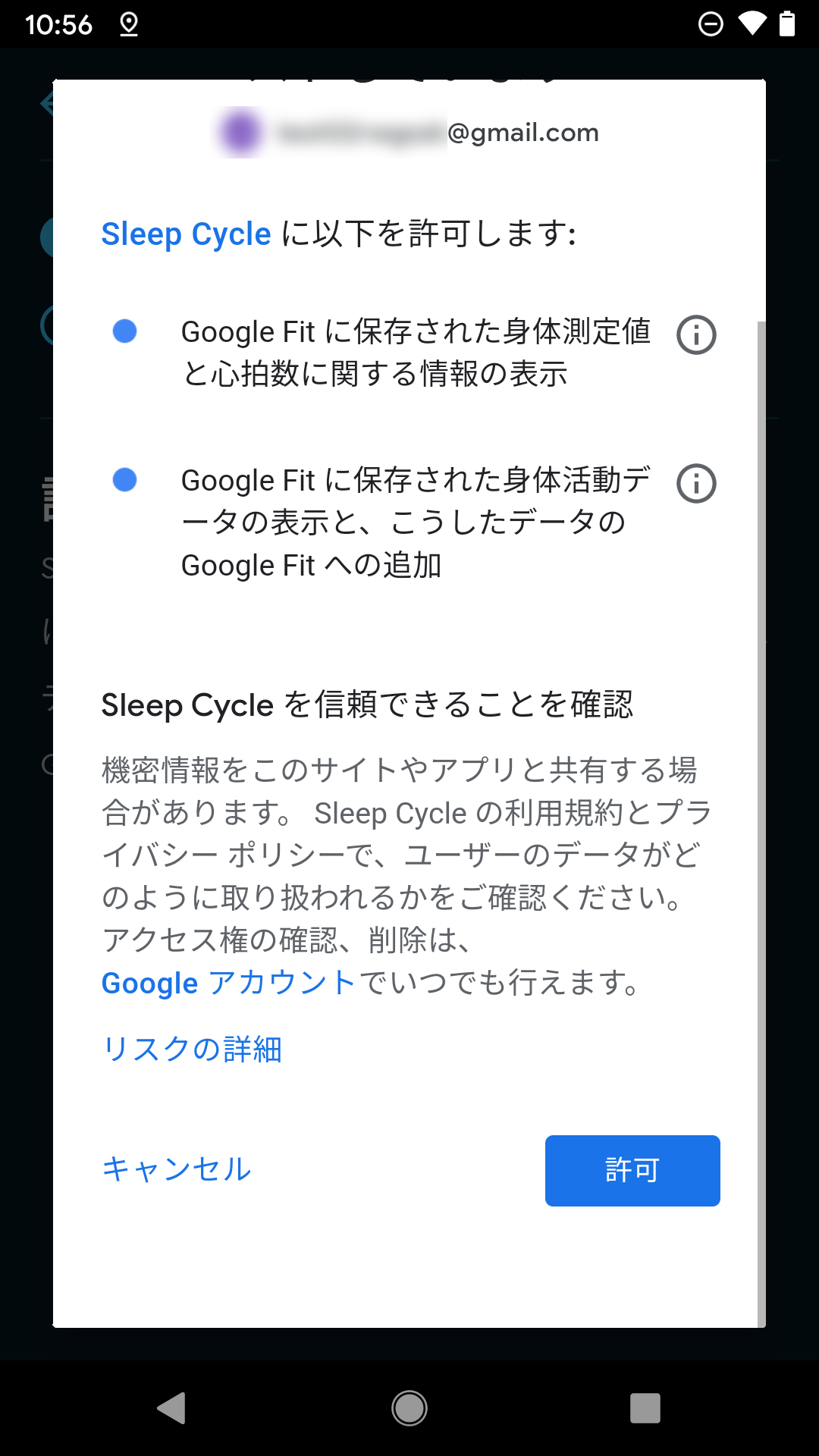Tap the 許可 (Allow) button

632,1170
